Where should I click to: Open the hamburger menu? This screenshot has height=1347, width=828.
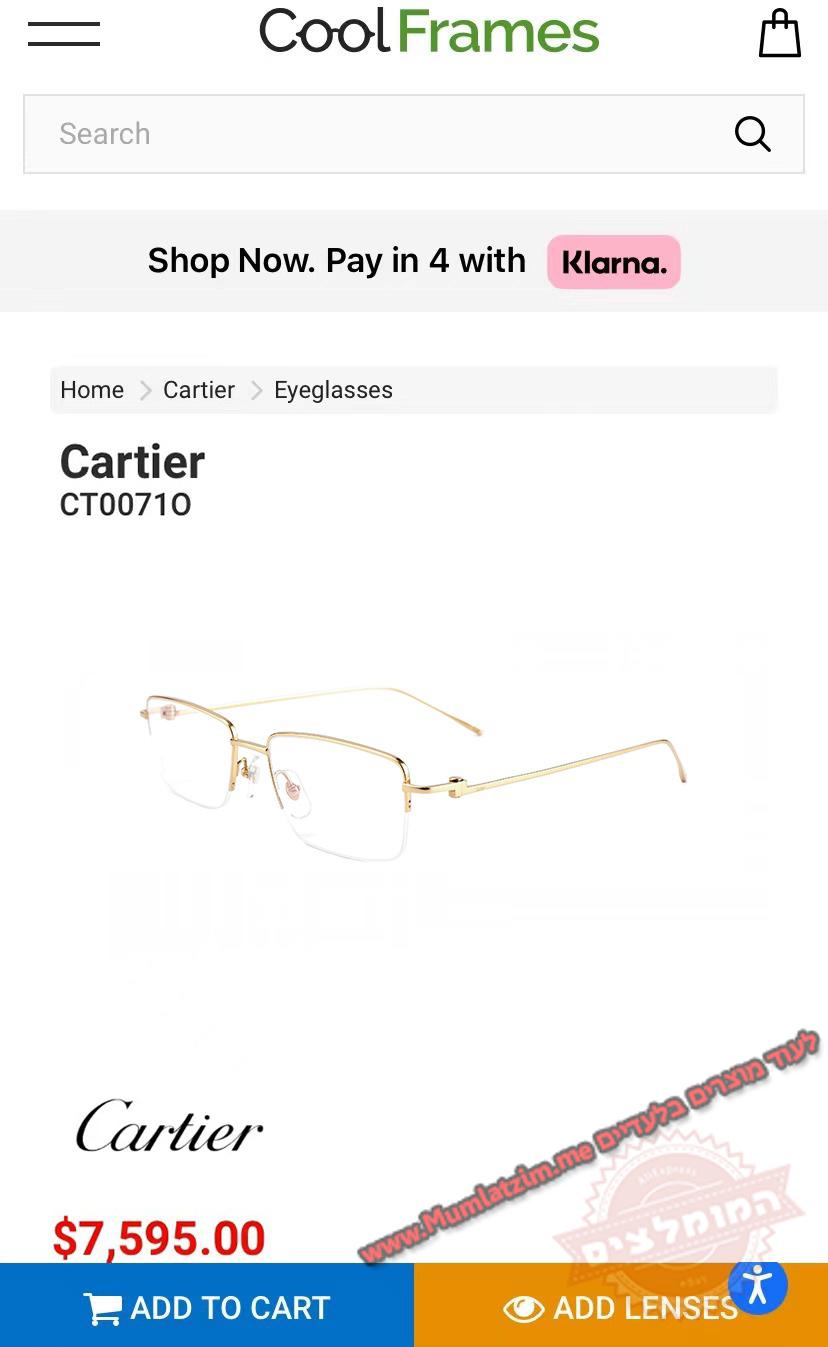[64, 34]
